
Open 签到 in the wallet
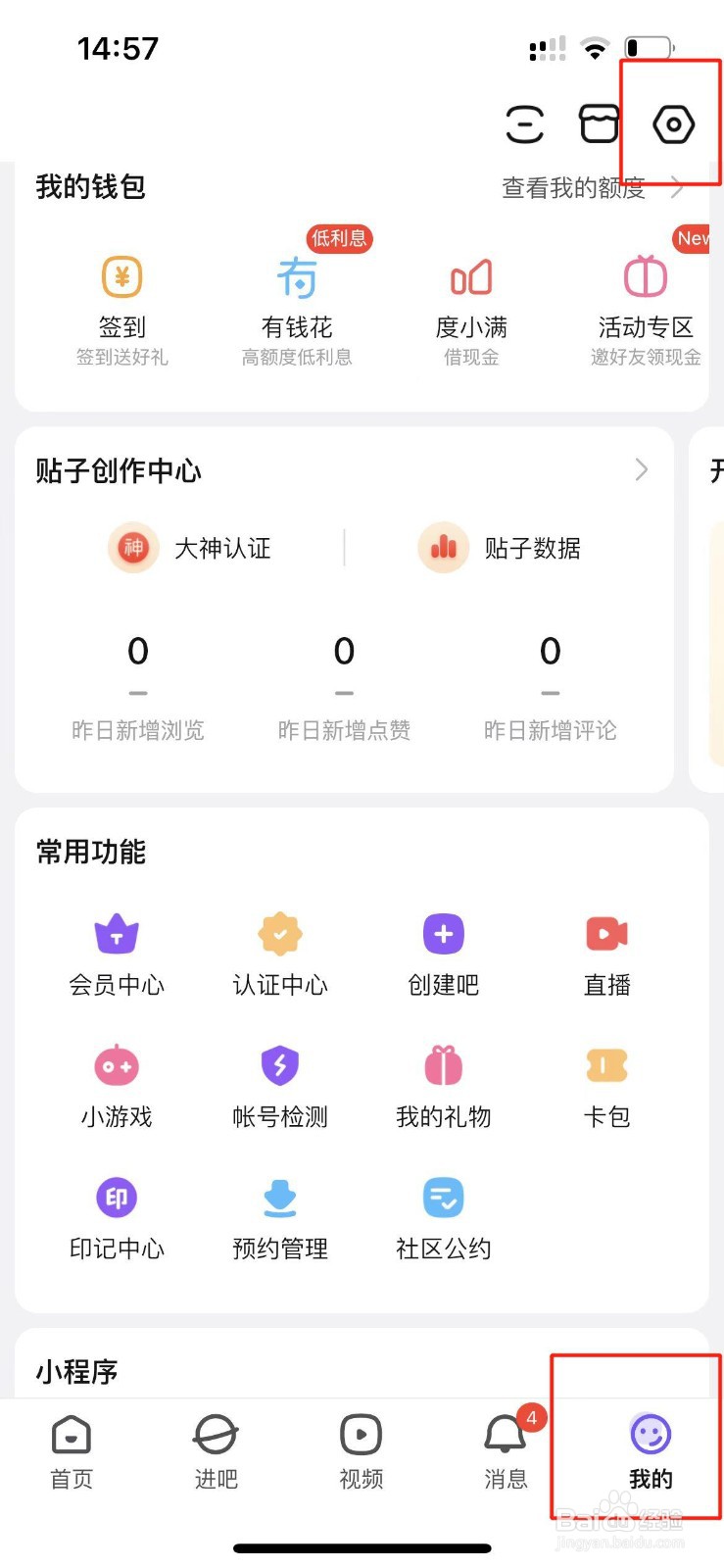click(122, 311)
